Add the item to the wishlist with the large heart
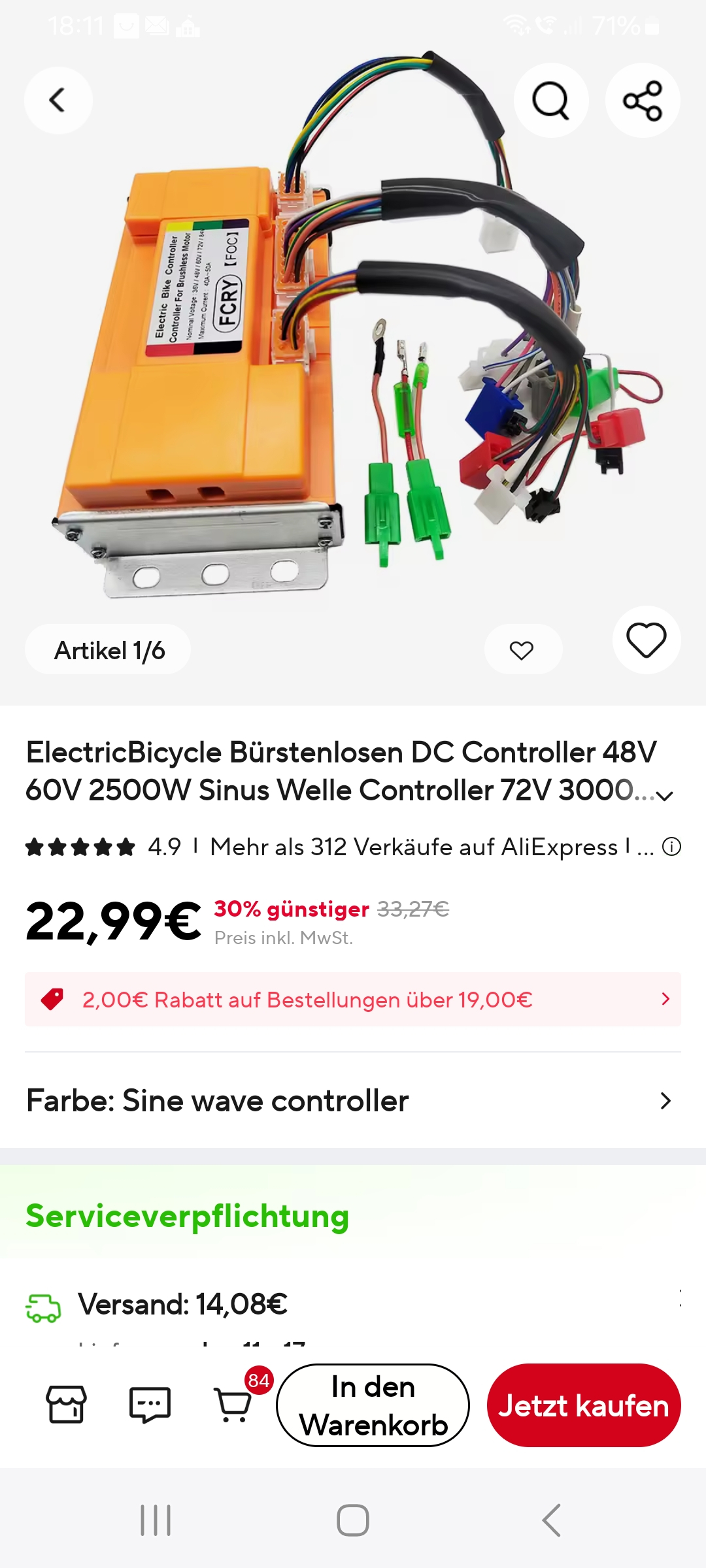The height and width of the screenshot is (1568, 706). [646, 640]
